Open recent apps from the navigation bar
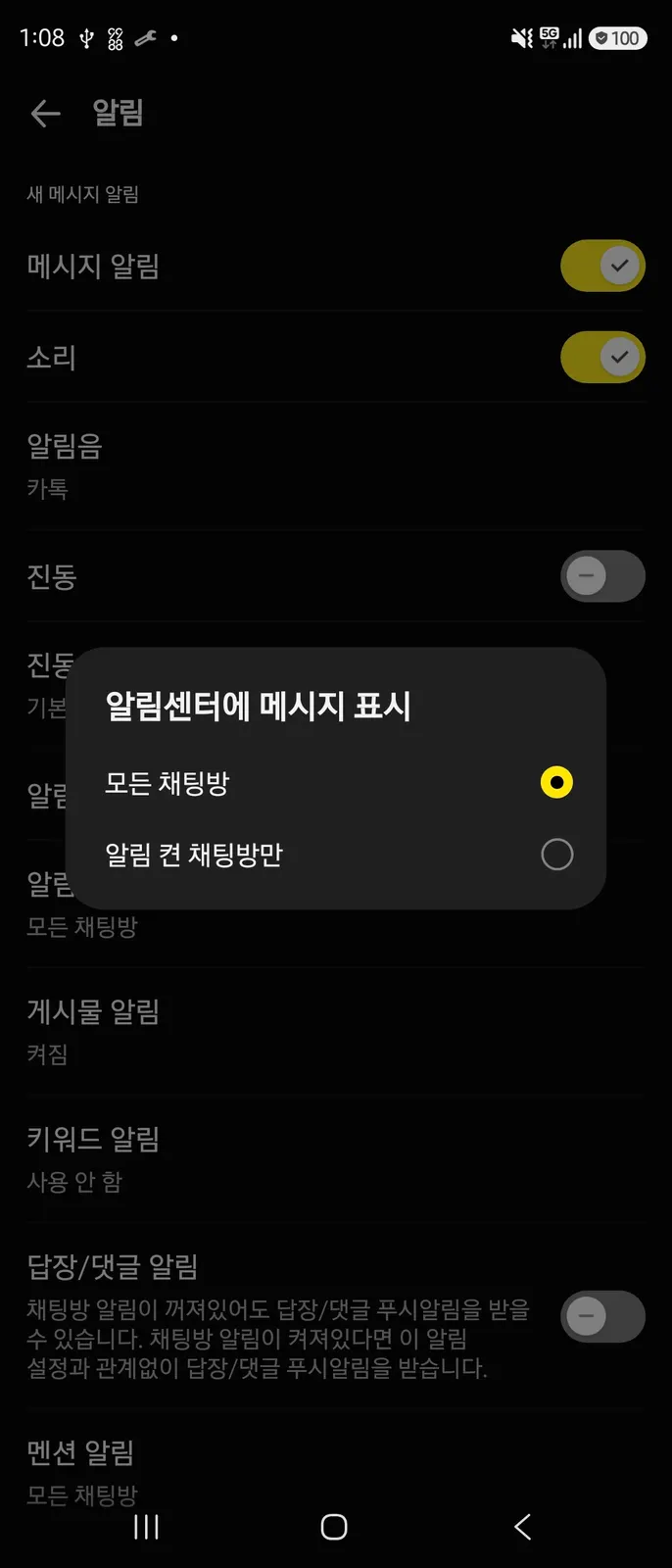Viewport: 672px width, 1568px height. pyautogui.click(x=146, y=1527)
